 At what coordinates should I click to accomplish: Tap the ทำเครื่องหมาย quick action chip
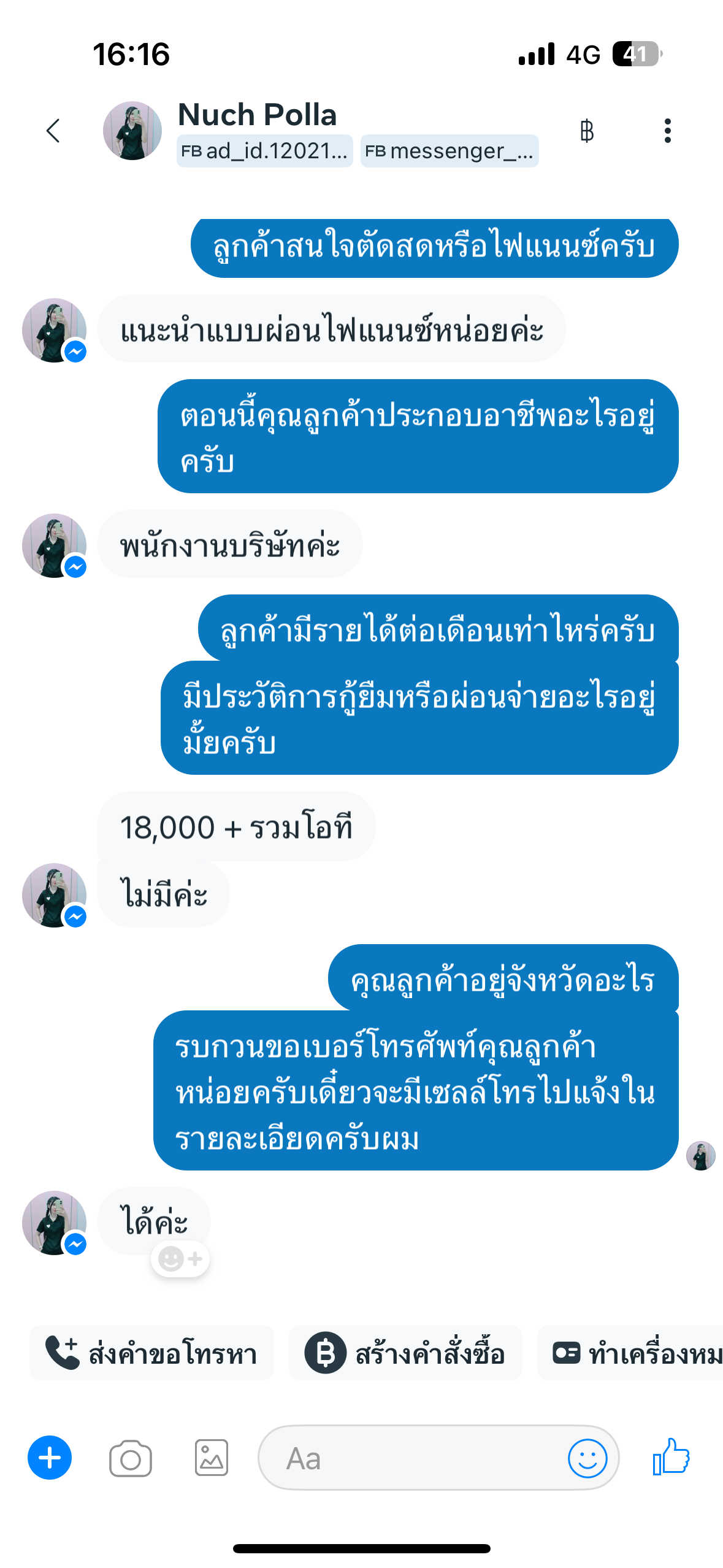click(630, 1353)
